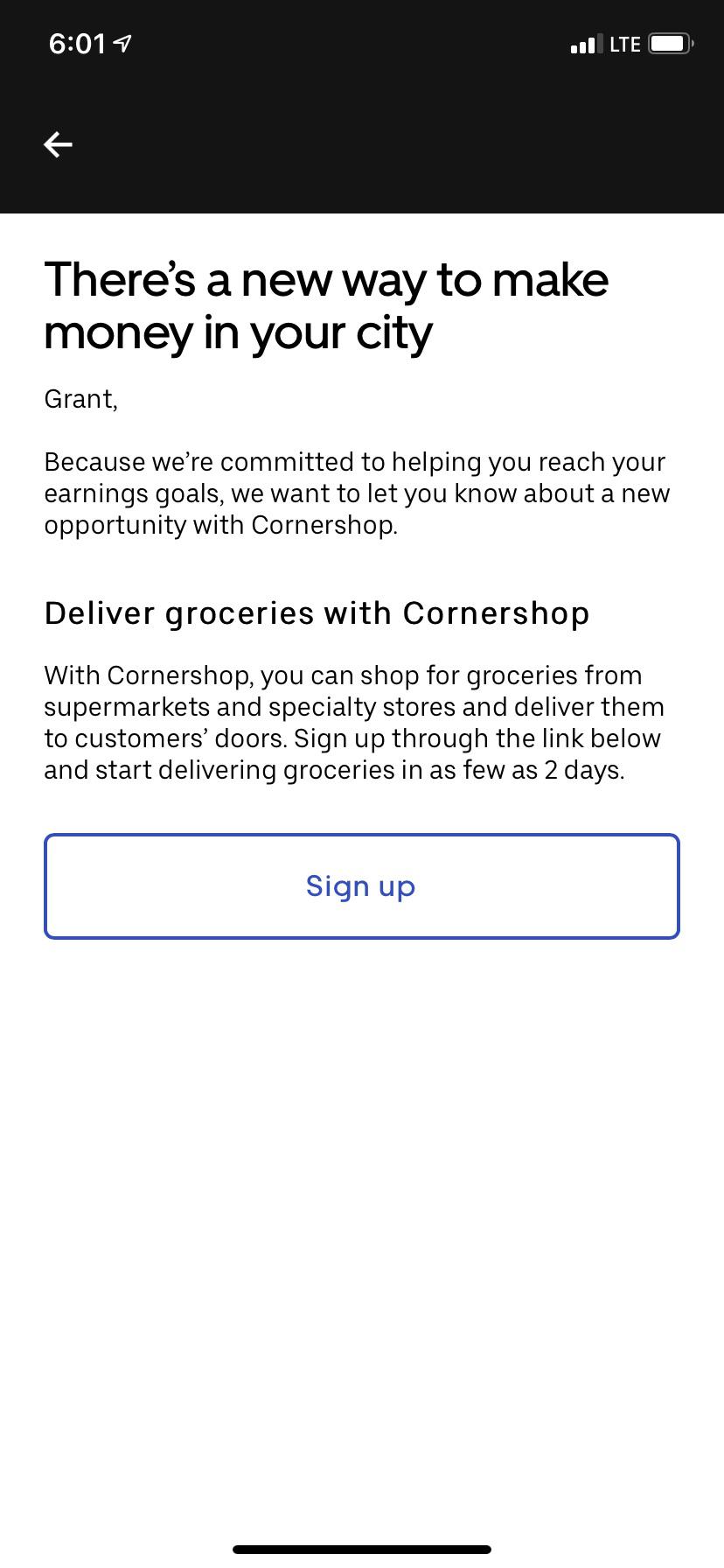Viewport: 724px width, 1568px height.
Task: Tap the paragraph about earnings goals
Action: click(x=357, y=493)
